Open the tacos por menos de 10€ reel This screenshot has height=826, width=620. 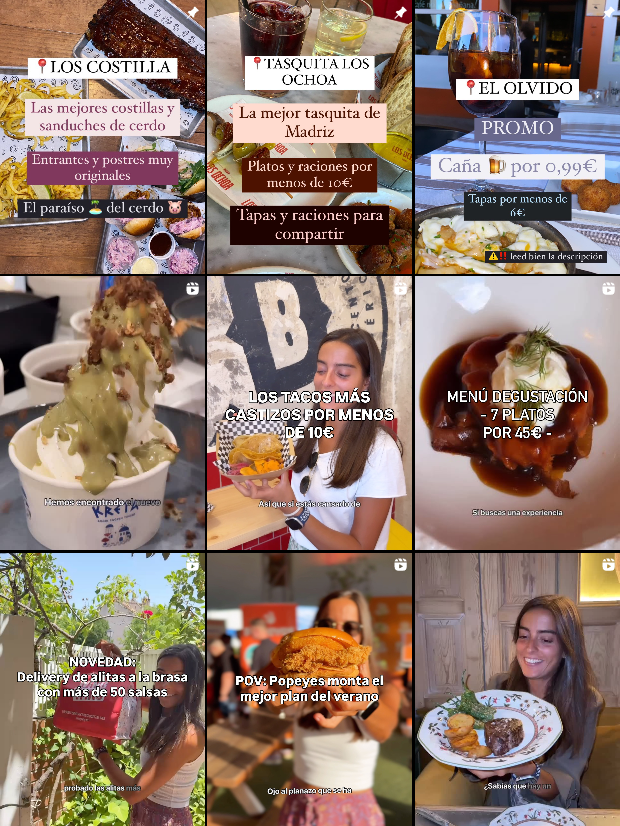point(309,413)
